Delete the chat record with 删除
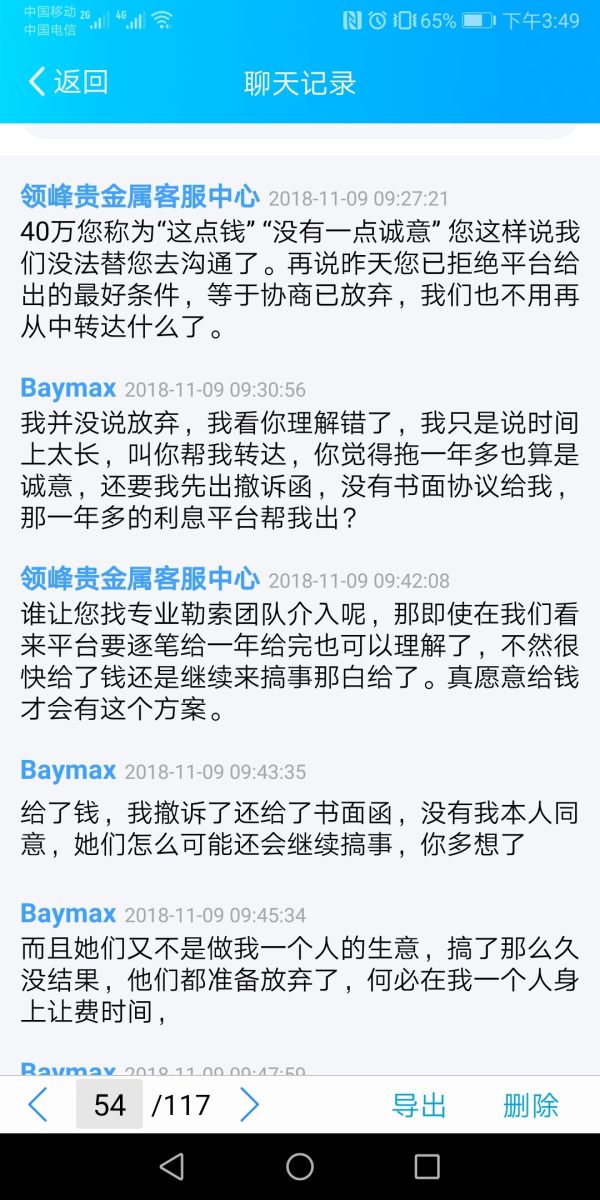 530,1105
